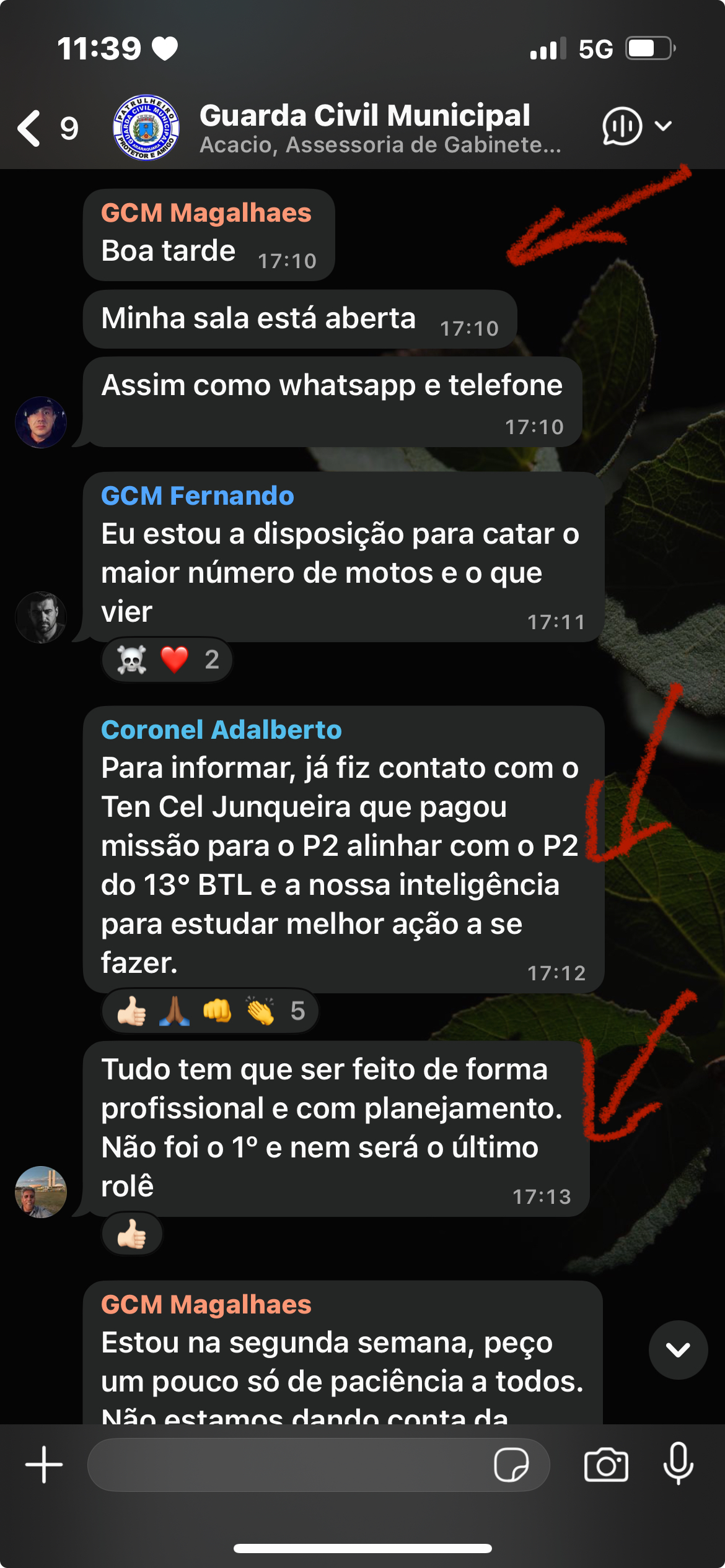
Task: Open Guarda Civil Municipal group info
Action: pyautogui.click(x=379, y=128)
